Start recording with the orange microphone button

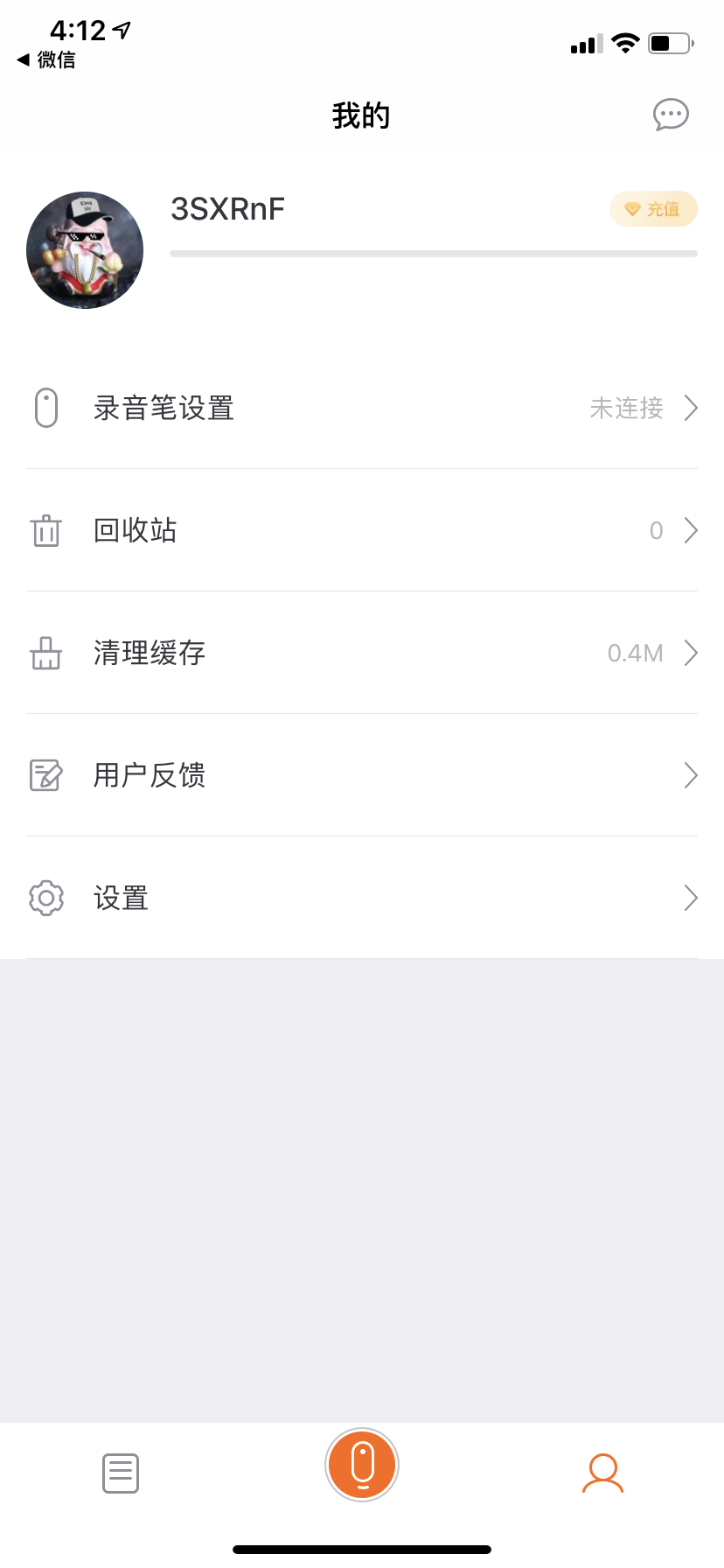pos(362,1465)
